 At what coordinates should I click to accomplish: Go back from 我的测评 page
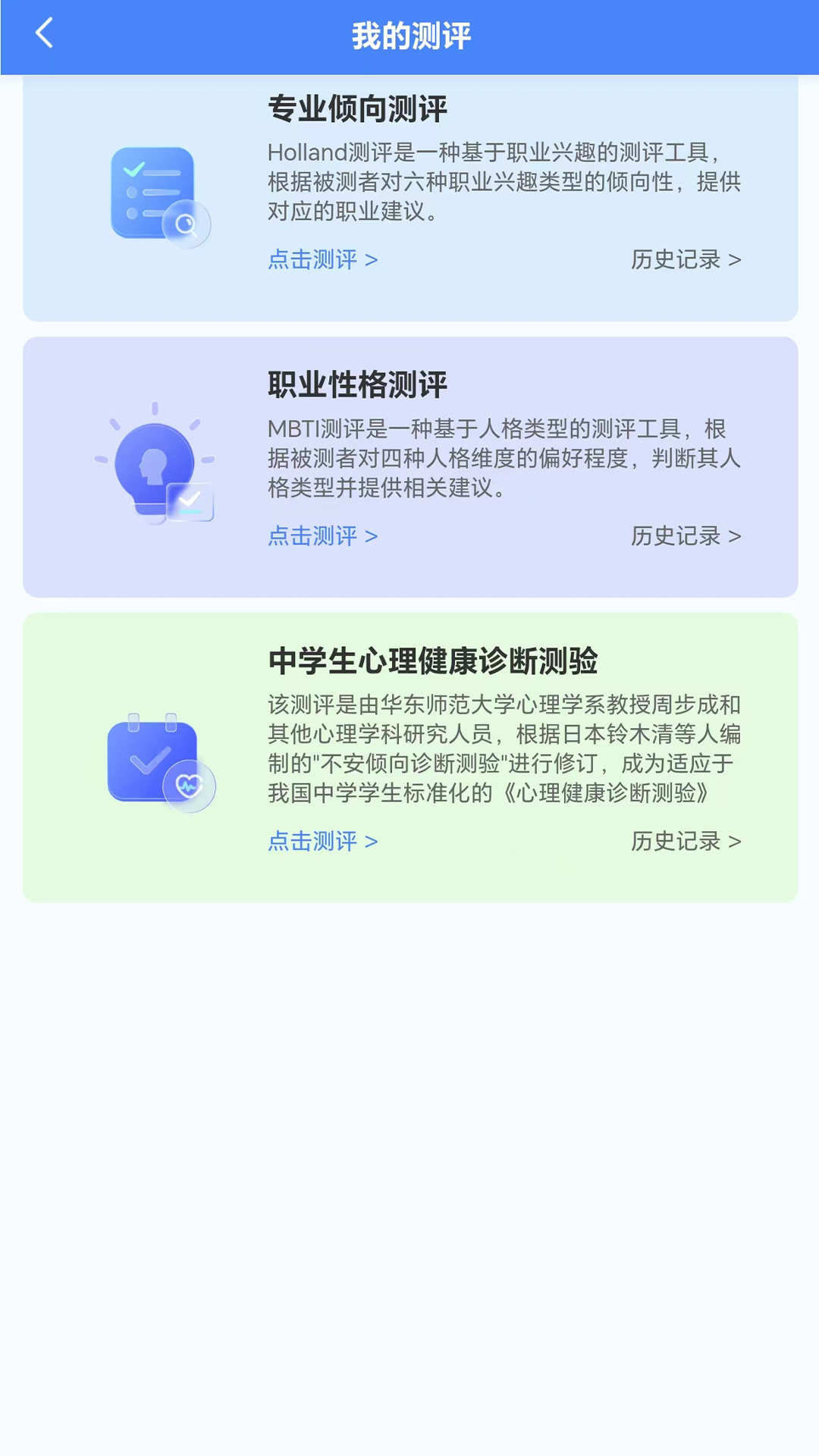click(45, 34)
